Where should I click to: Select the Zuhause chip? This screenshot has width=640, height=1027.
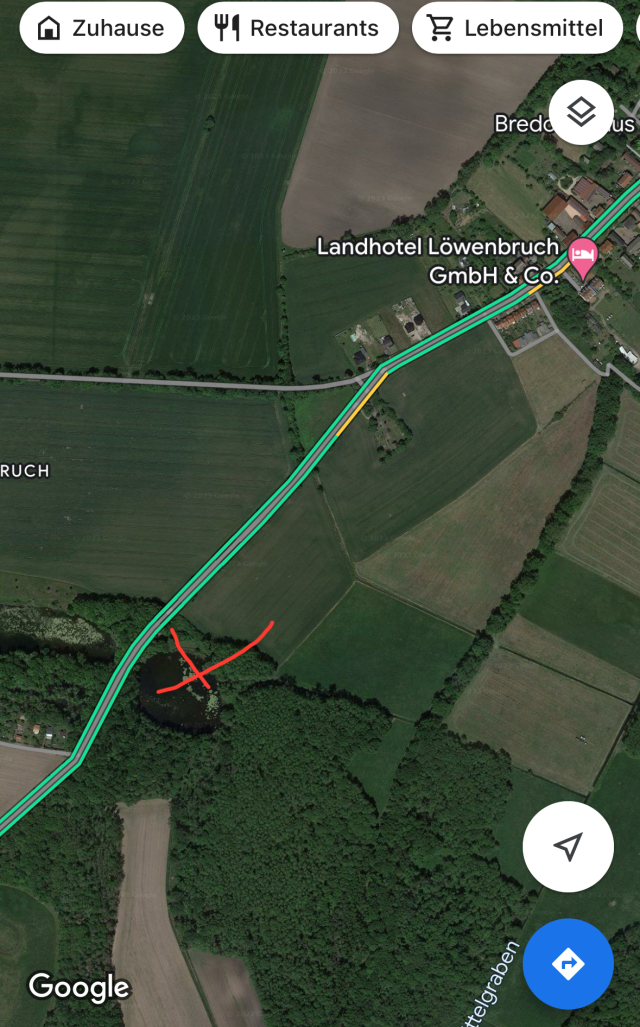pyautogui.click(x=102, y=28)
